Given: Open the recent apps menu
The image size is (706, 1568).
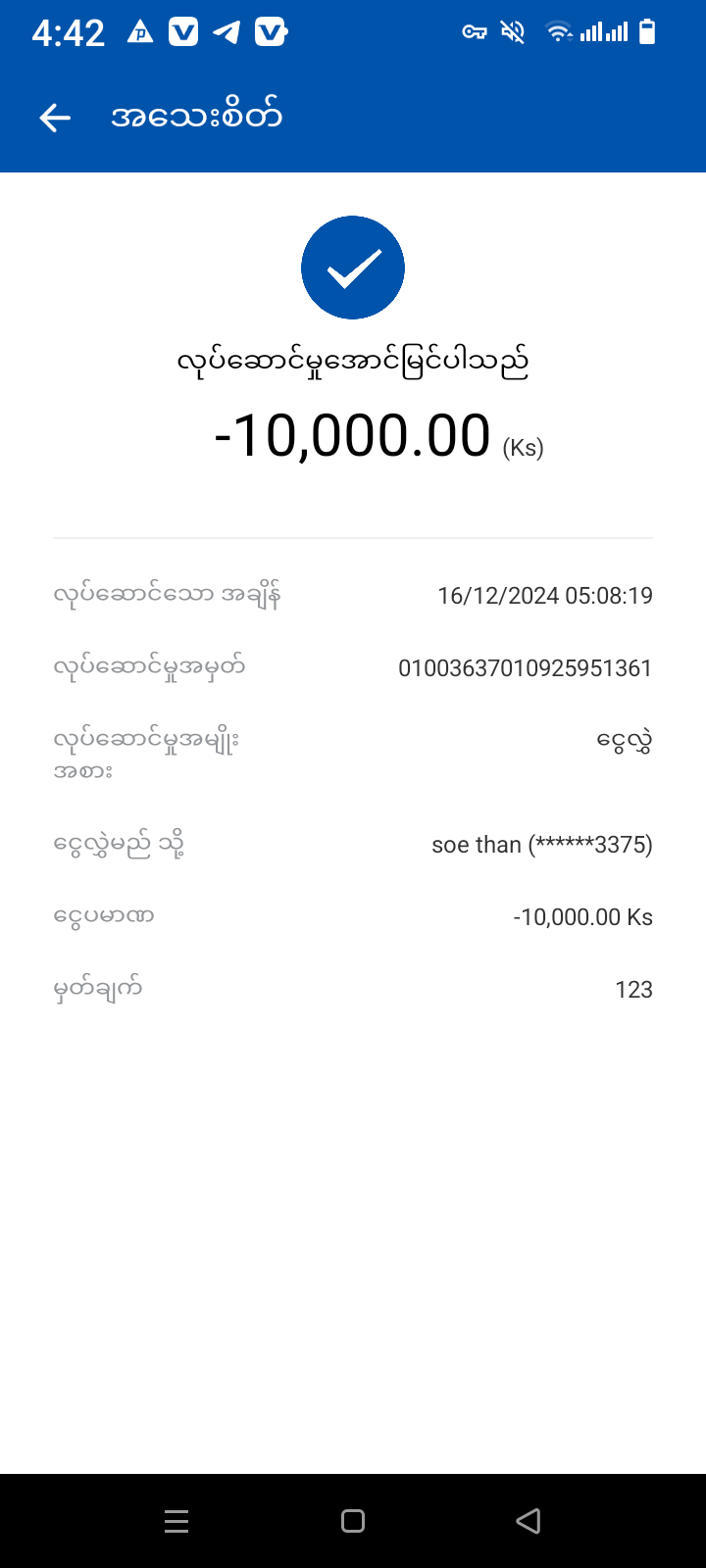Looking at the screenshot, I should pos(176,1520).
